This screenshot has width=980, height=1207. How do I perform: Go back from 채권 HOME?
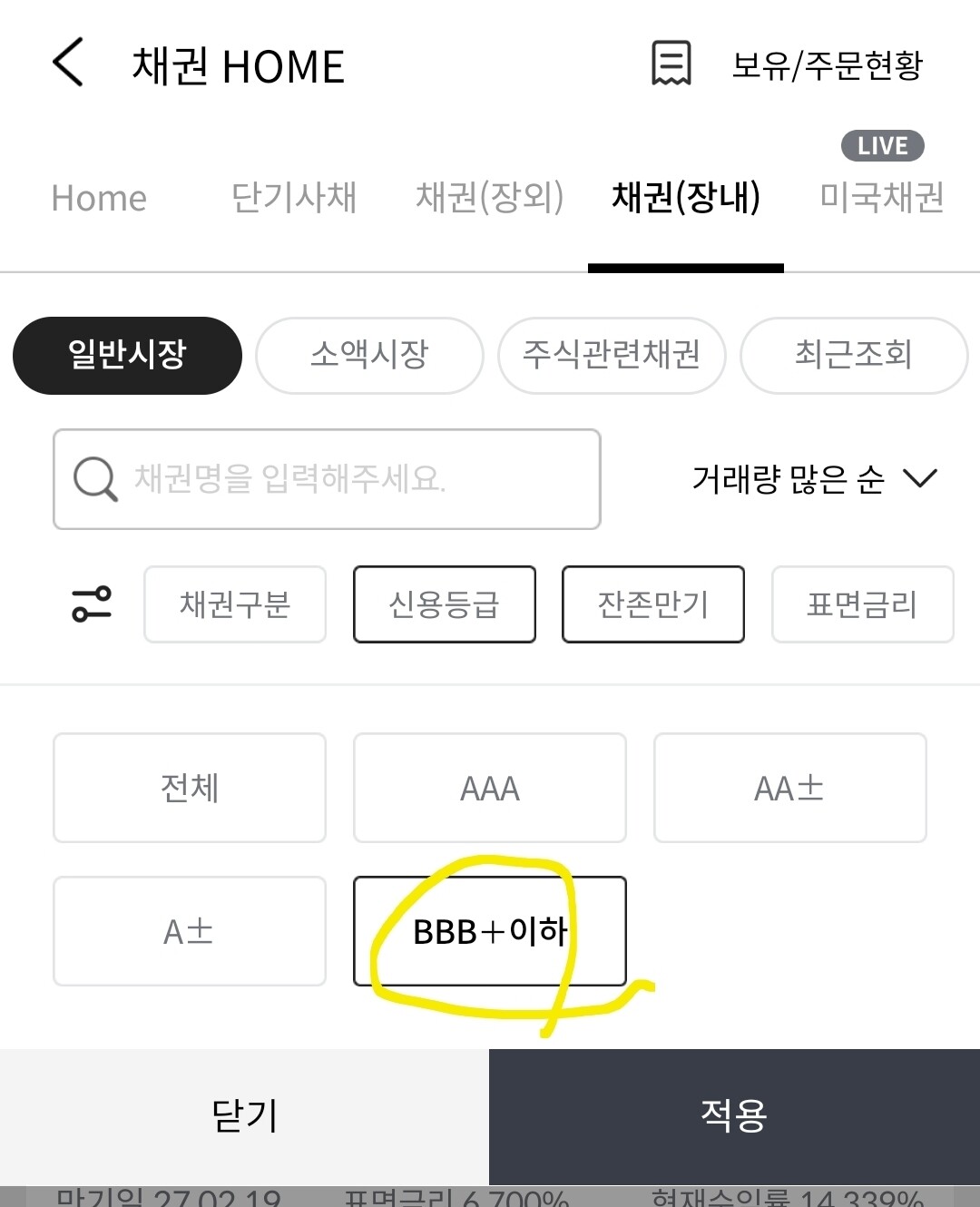pyautogui.click(x=68, y=63)
